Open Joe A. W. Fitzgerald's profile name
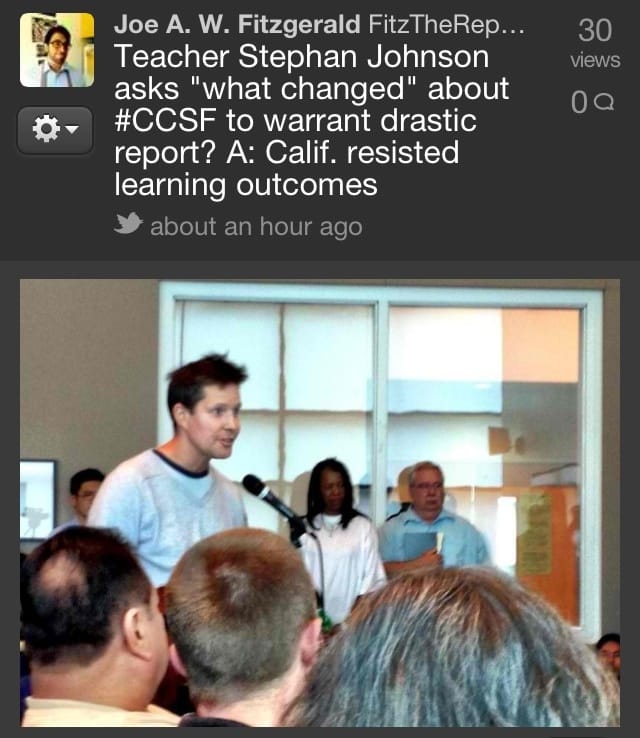The height and width of the screenshot is (738, 640). [x=239, y=24]
